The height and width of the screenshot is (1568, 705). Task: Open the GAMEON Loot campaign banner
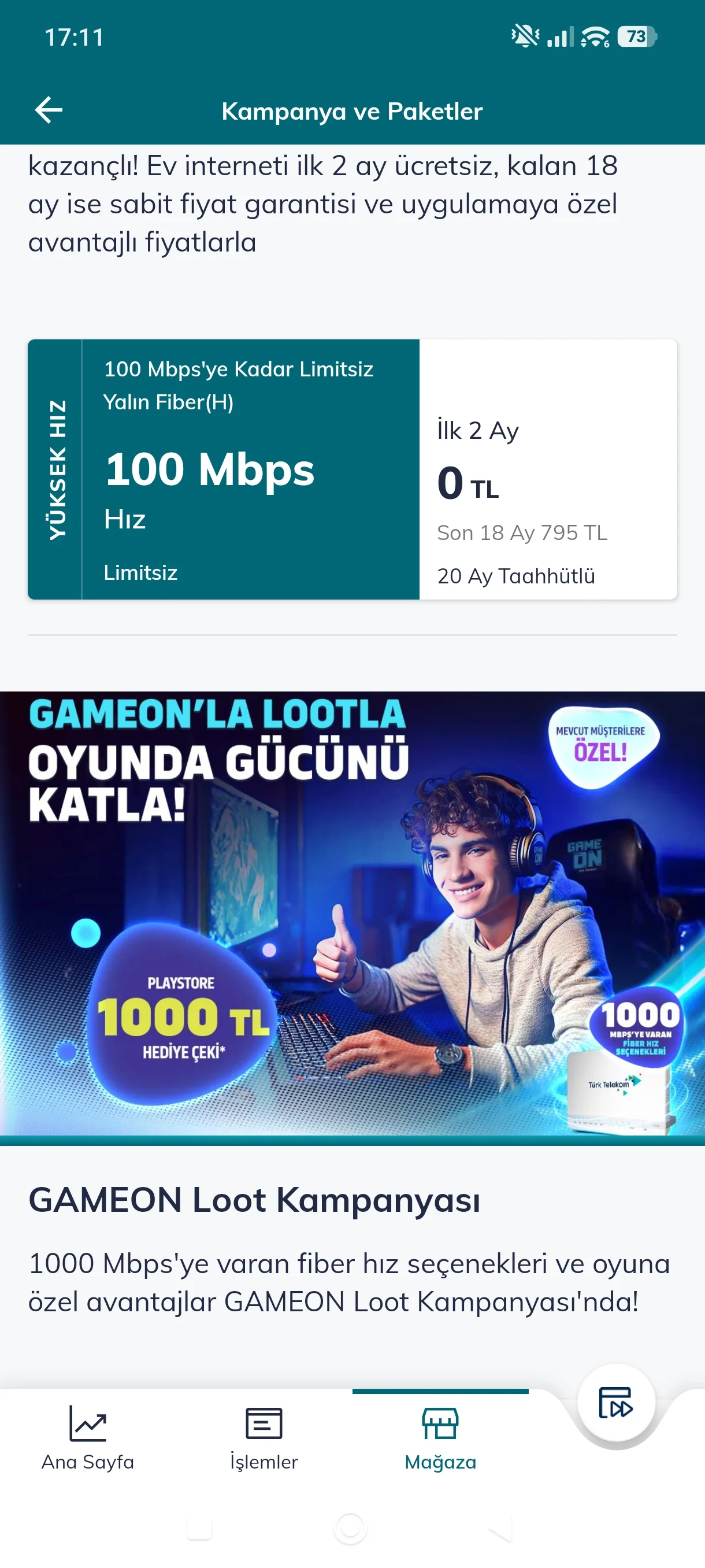tap(351, 913)
